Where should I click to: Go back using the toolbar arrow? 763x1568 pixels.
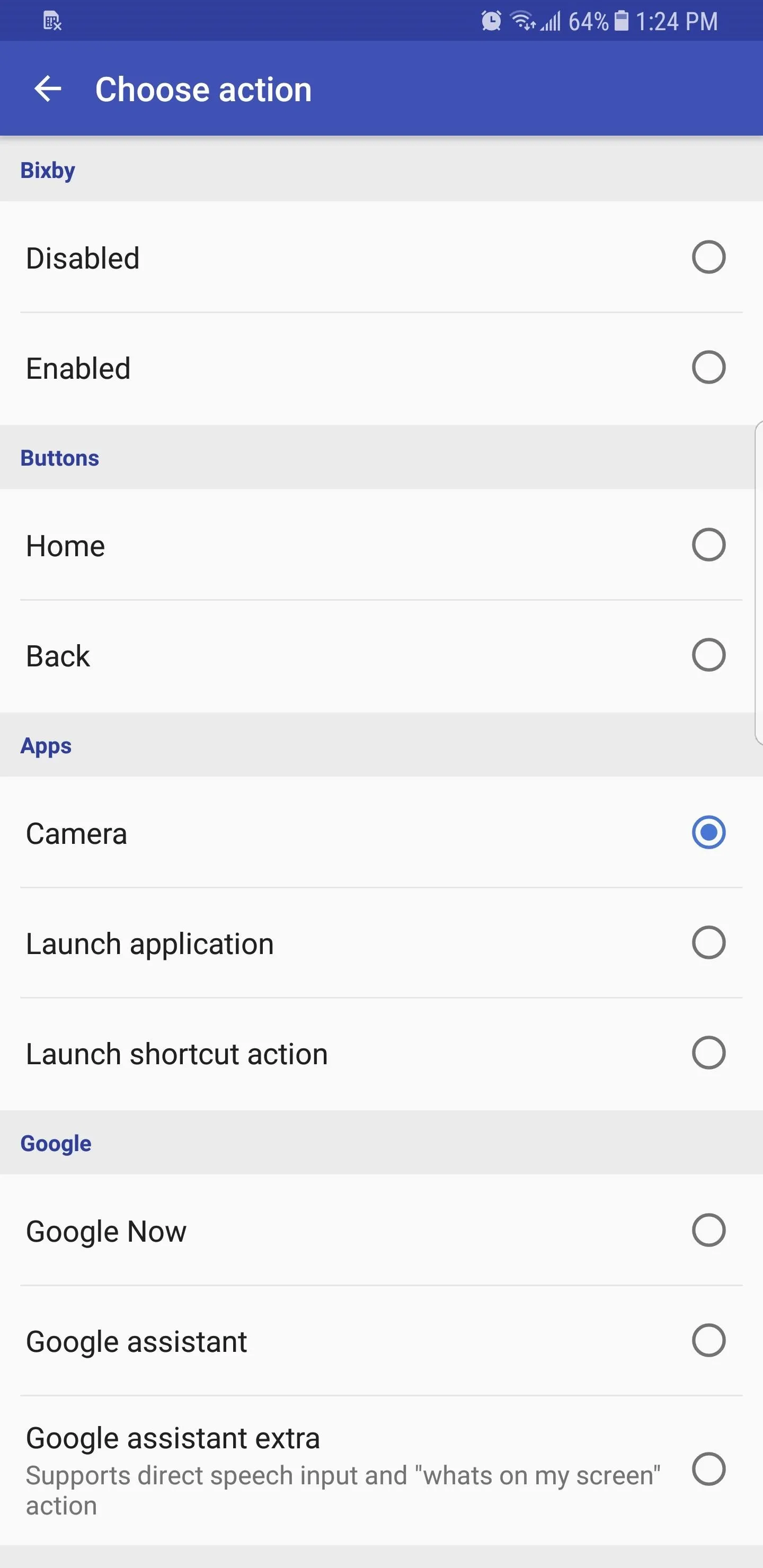pos(48,89)
